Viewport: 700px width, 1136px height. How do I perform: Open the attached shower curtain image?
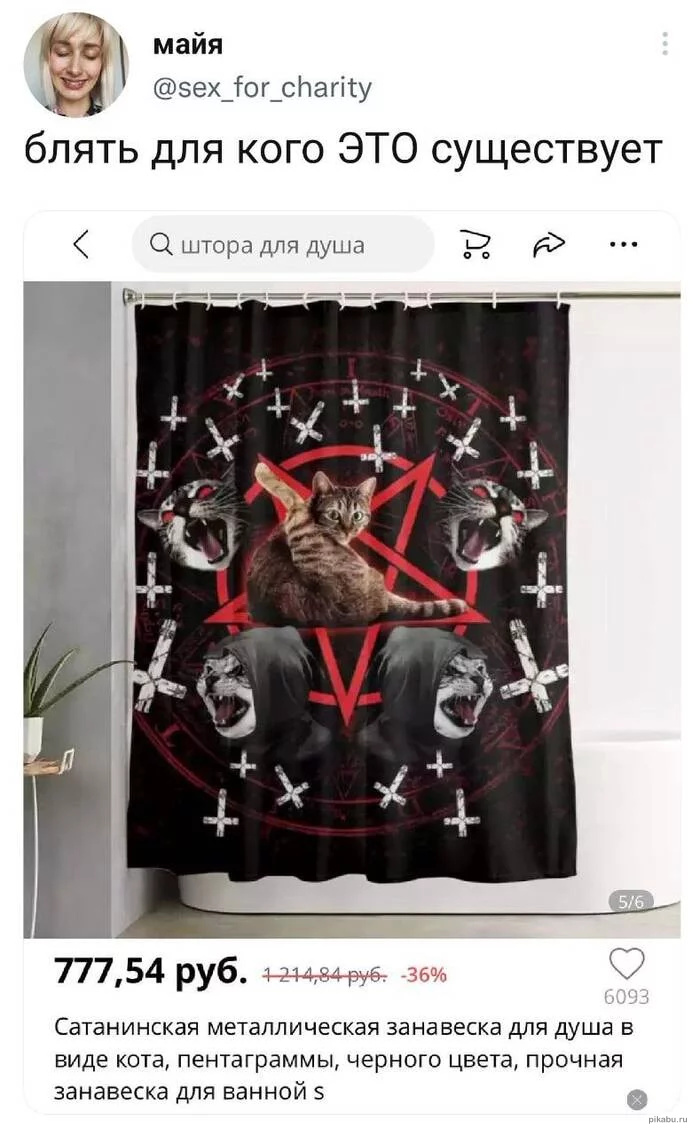point(350,600)
